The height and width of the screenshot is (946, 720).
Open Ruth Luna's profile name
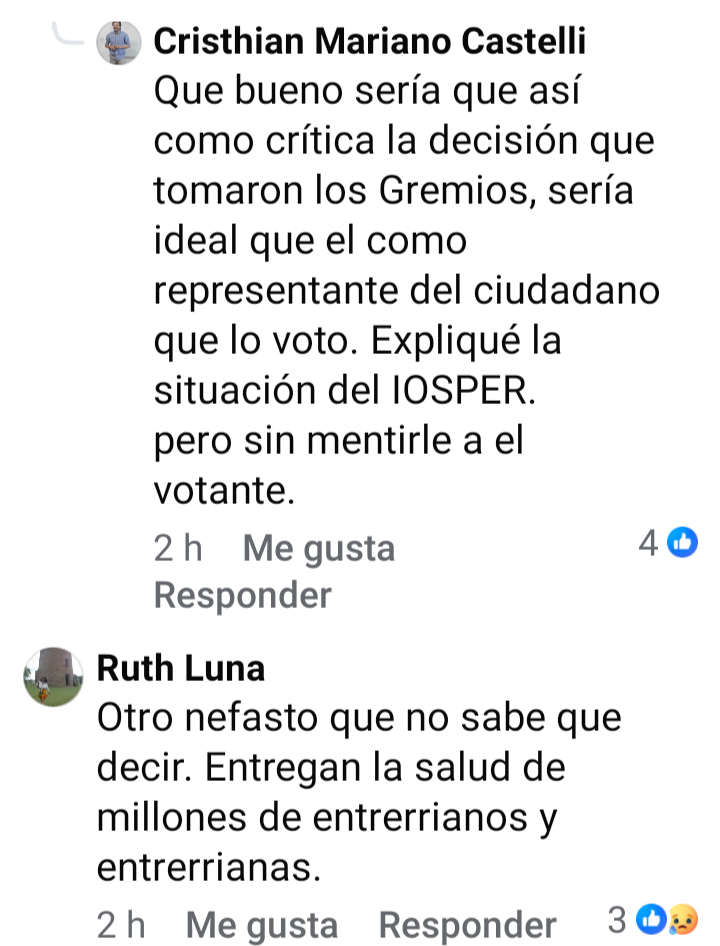coord(181,668)
